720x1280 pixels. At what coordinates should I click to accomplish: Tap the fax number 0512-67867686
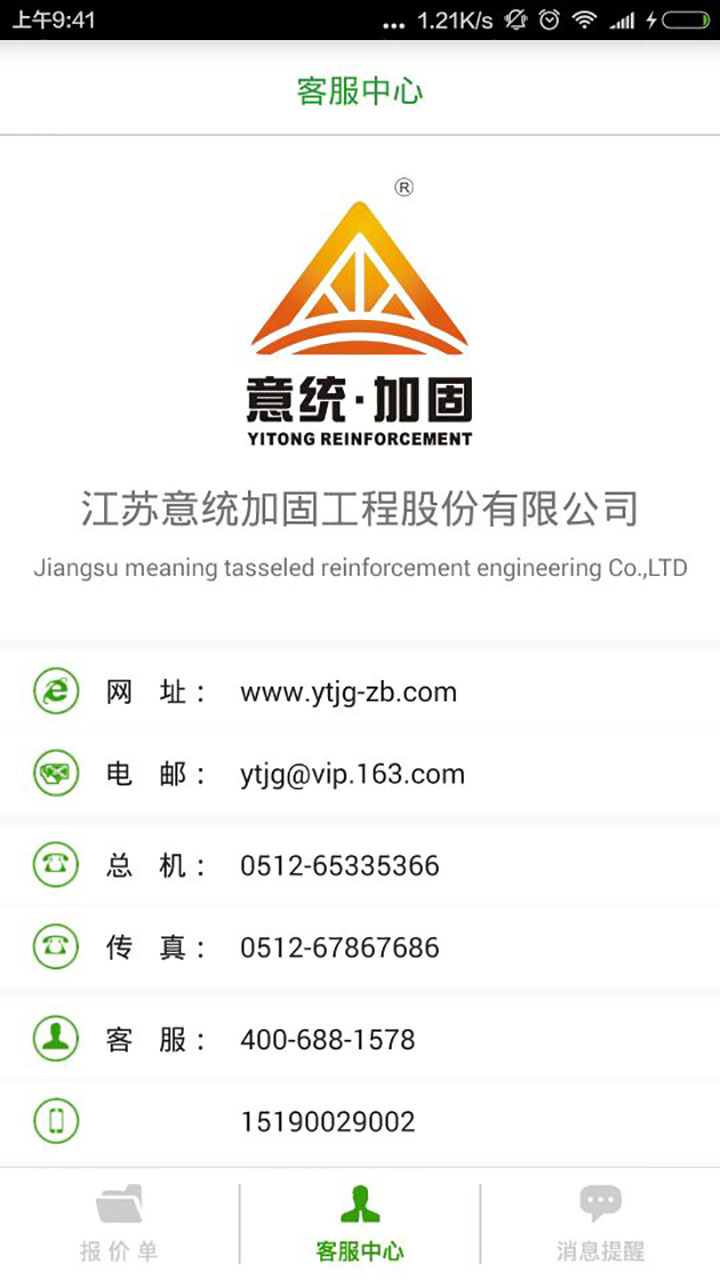tap(339, 948)
